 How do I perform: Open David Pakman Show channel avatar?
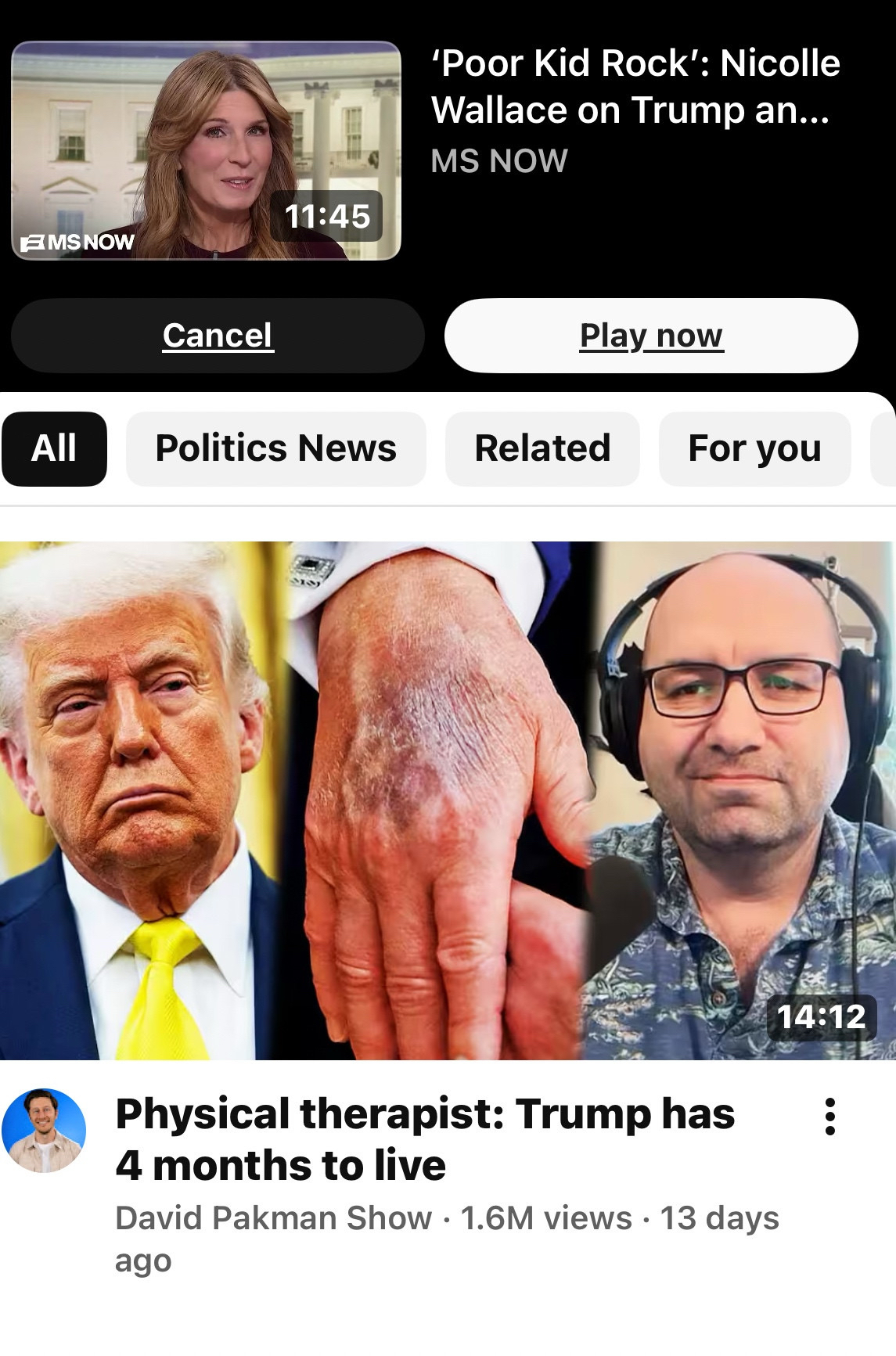pos(44,1131)
